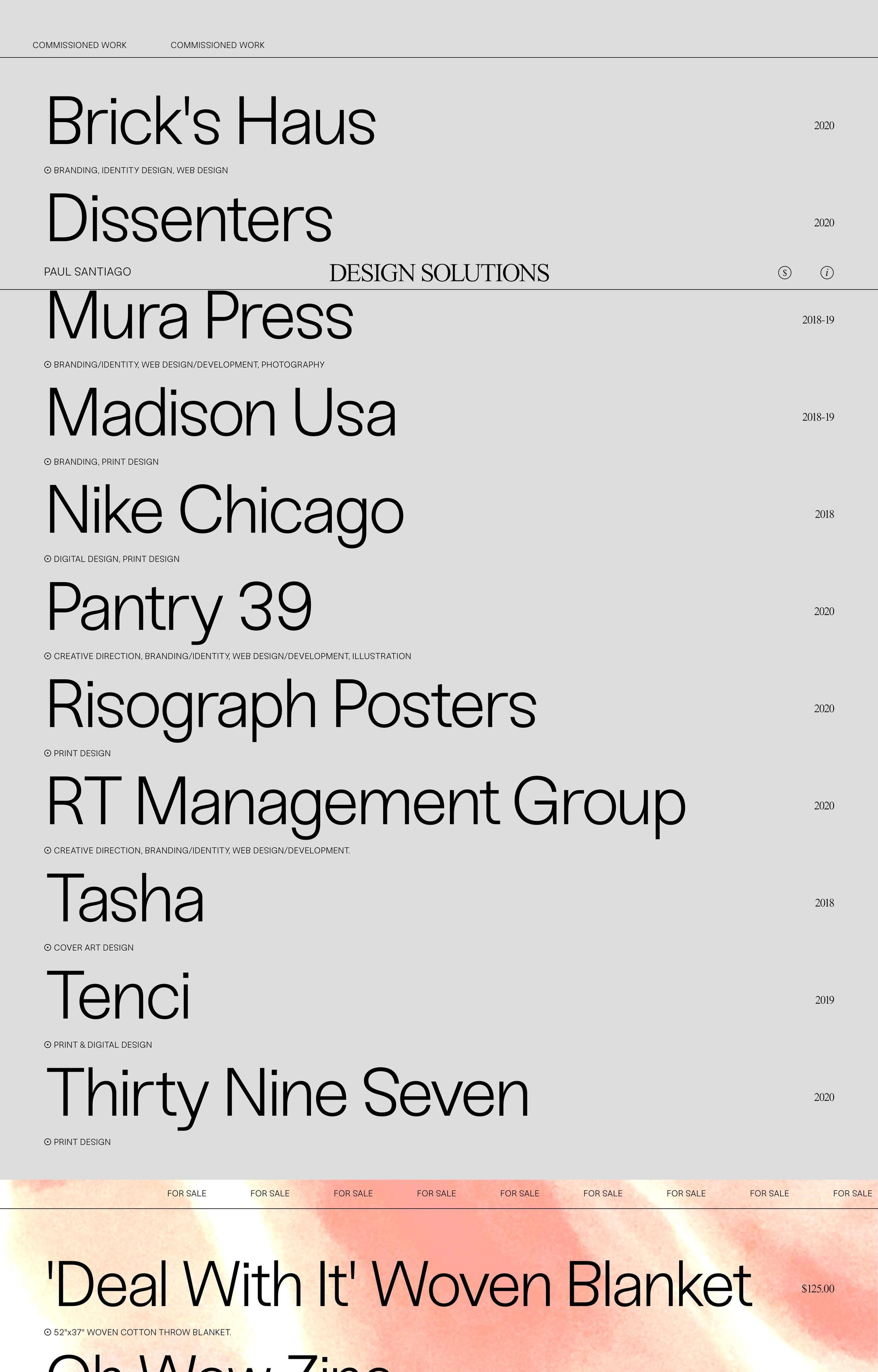Open the Madison Usa project
The image size is (878, 1372).
(221, 413)
